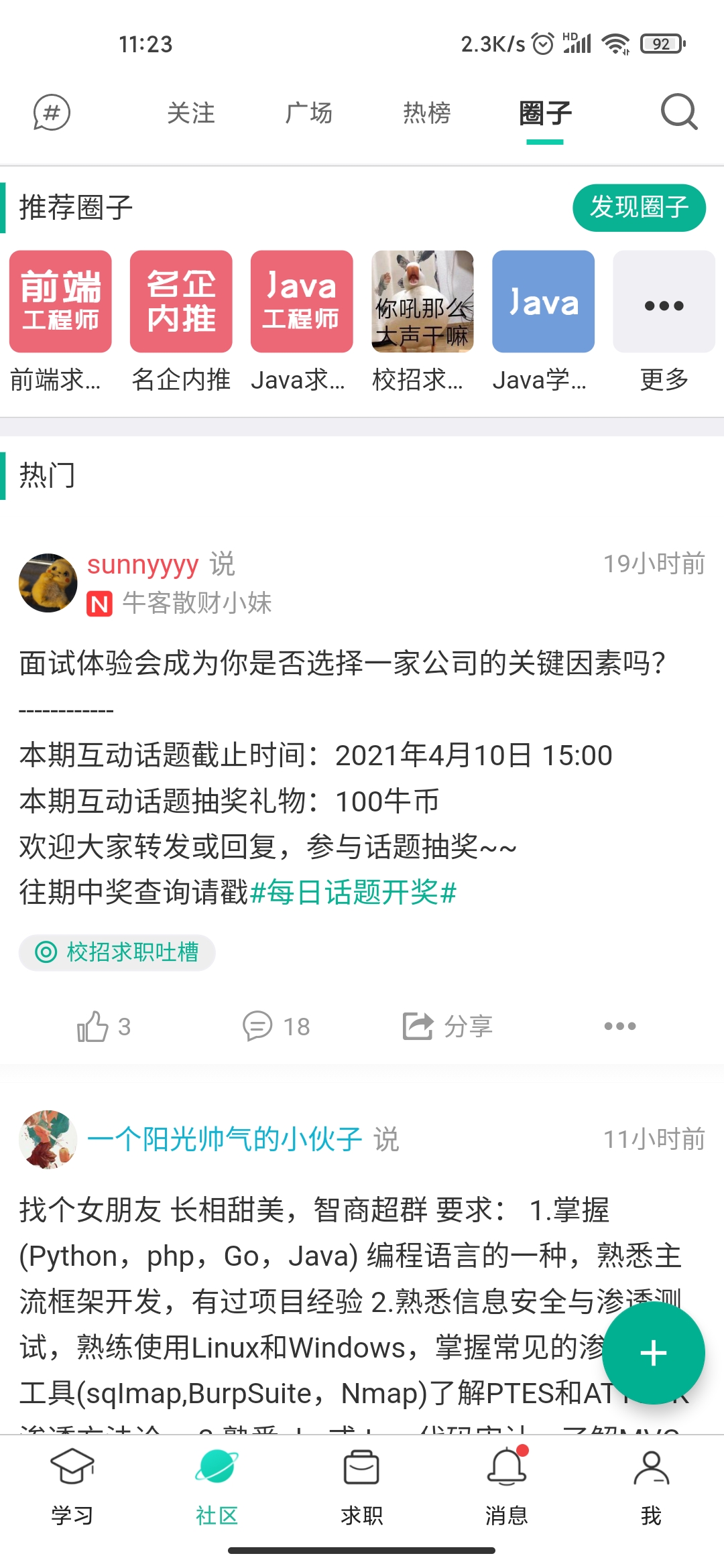
Task: Switch to the 热榜 tab
Action: point(426,113)
